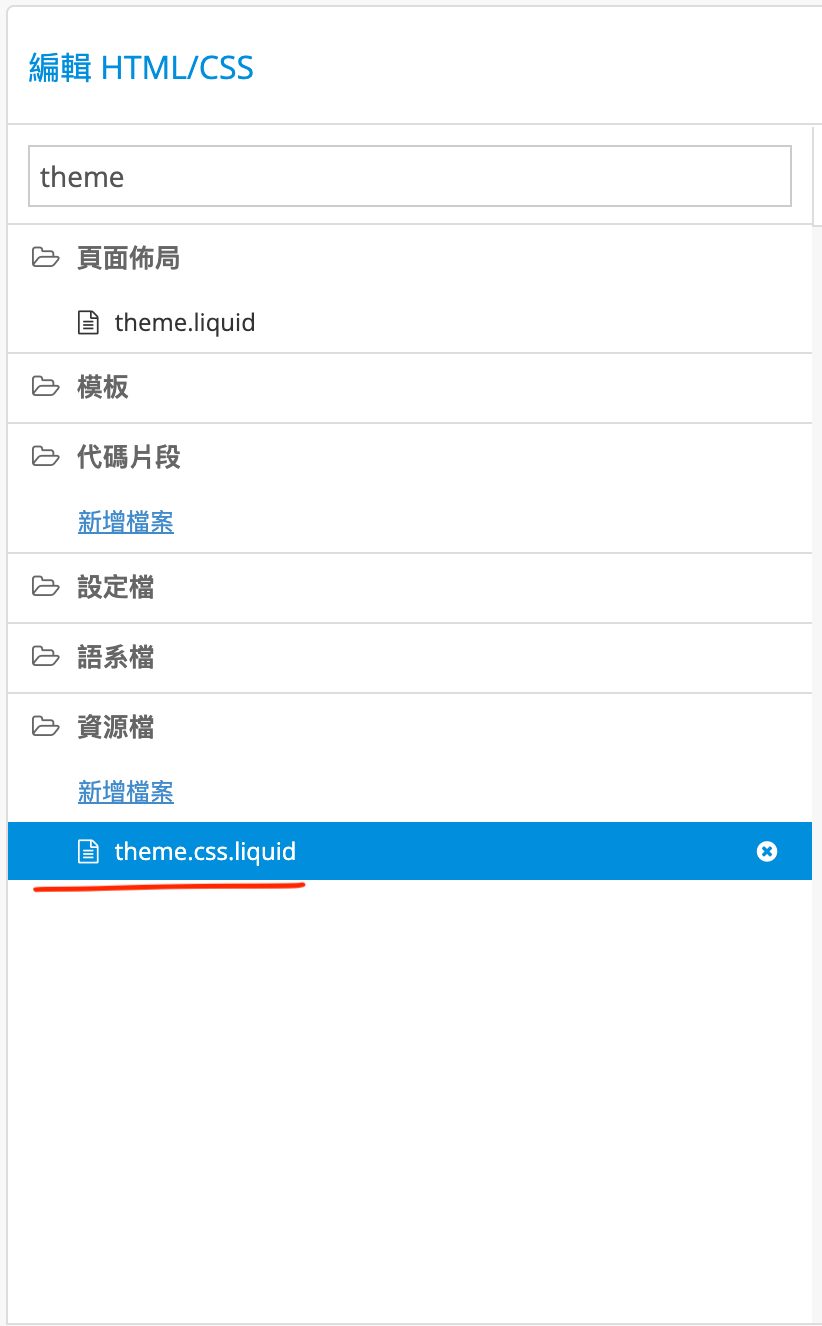Image resolution: width=822 pixels, height=1326 pixels.
Task: Tap 新增檔案 link under 代碼片段
Action: pos(126,522)
